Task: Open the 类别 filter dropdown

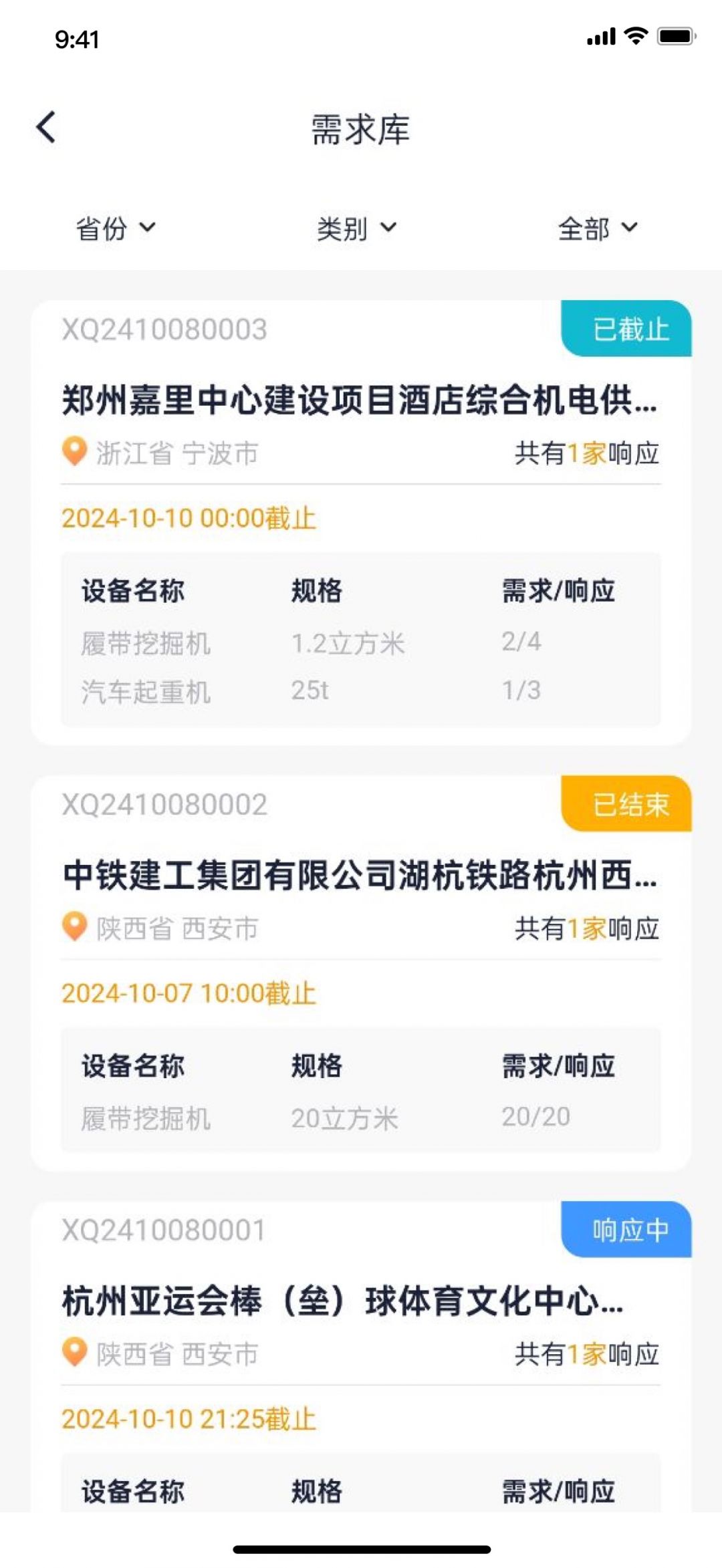Action: [356, 229]
